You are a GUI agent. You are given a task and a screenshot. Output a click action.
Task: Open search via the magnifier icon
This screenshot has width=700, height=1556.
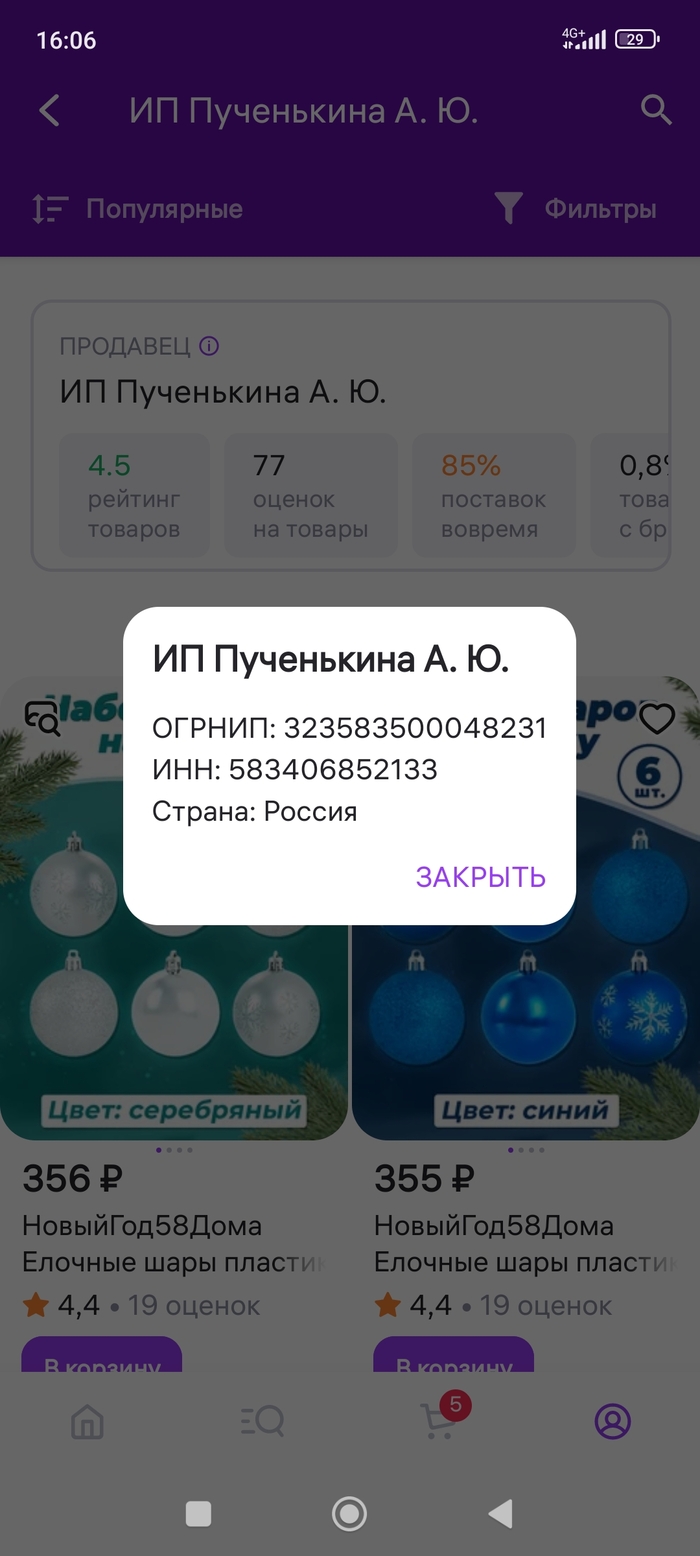655,110
